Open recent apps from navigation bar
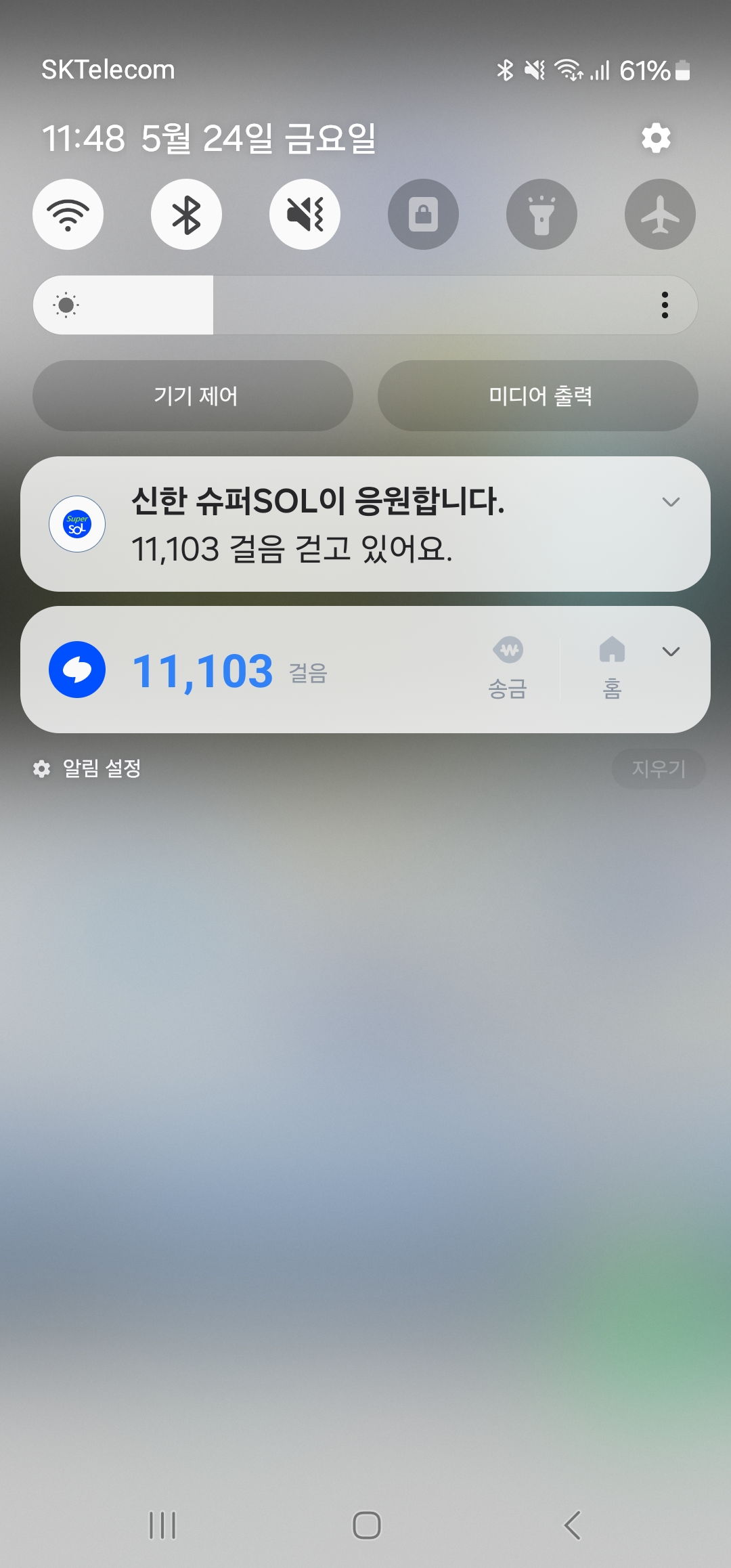731x1568 pixels. (x=162, y=1525)
